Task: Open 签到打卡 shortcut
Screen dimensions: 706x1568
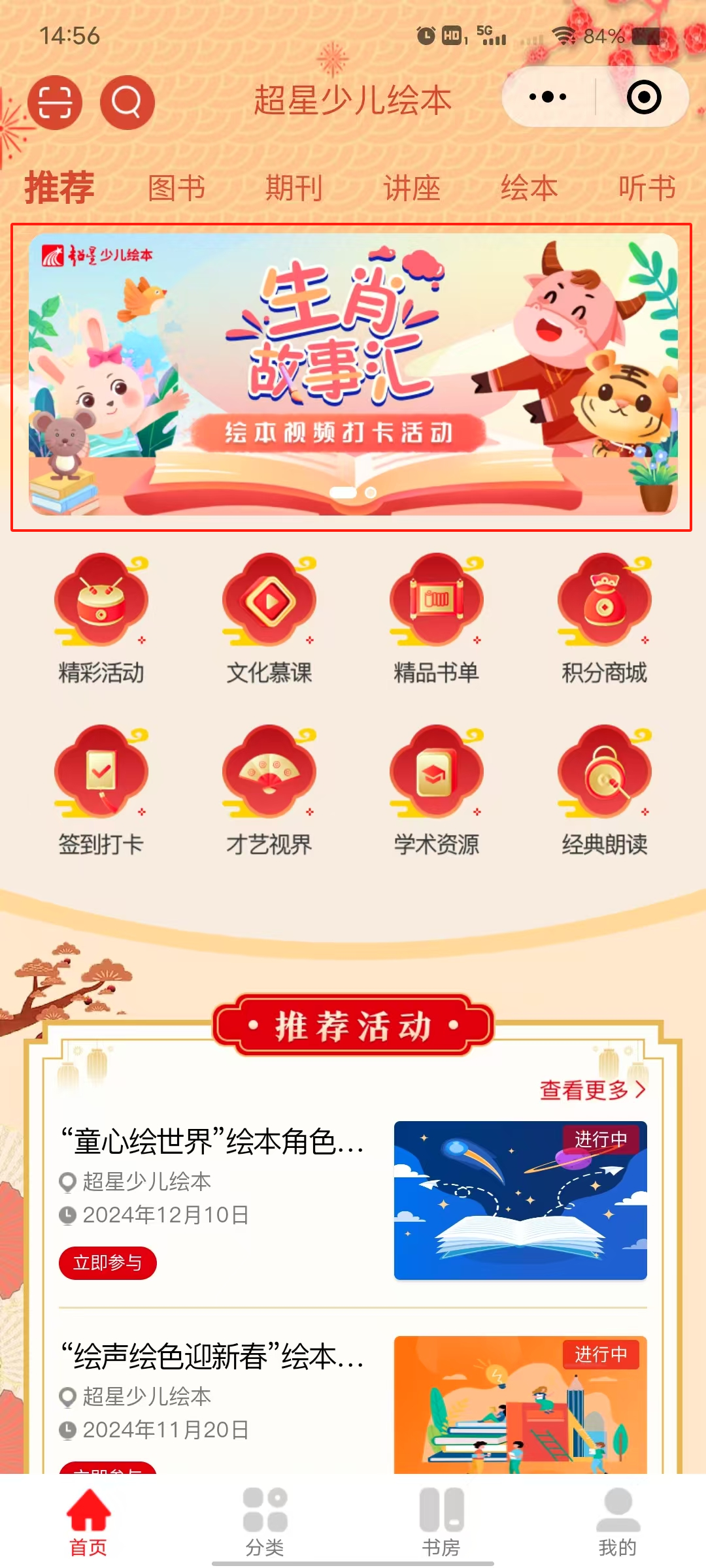Action: (101, 789)
